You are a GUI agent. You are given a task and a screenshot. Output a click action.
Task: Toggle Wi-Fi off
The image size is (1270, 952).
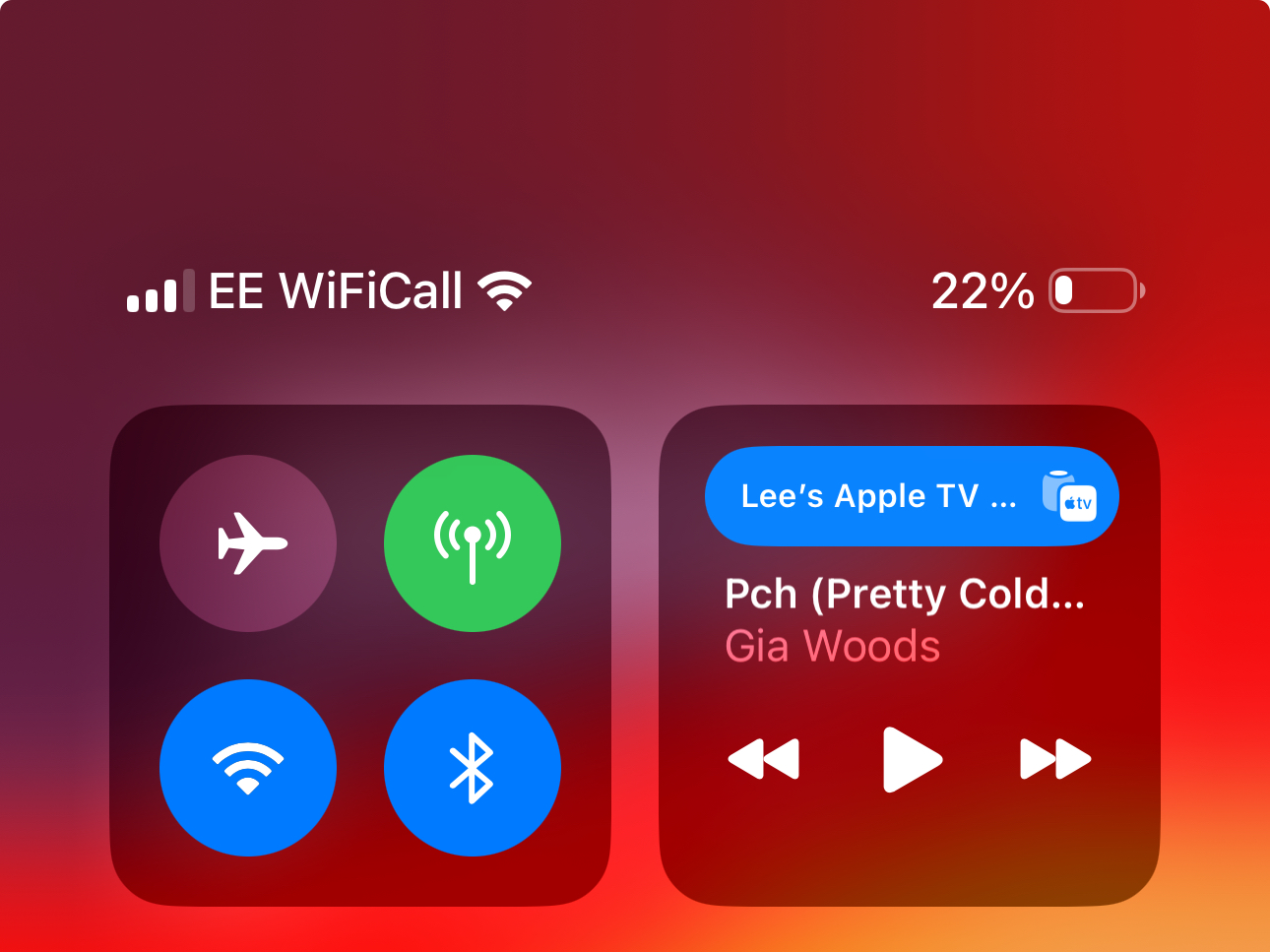tap(248, 768)
